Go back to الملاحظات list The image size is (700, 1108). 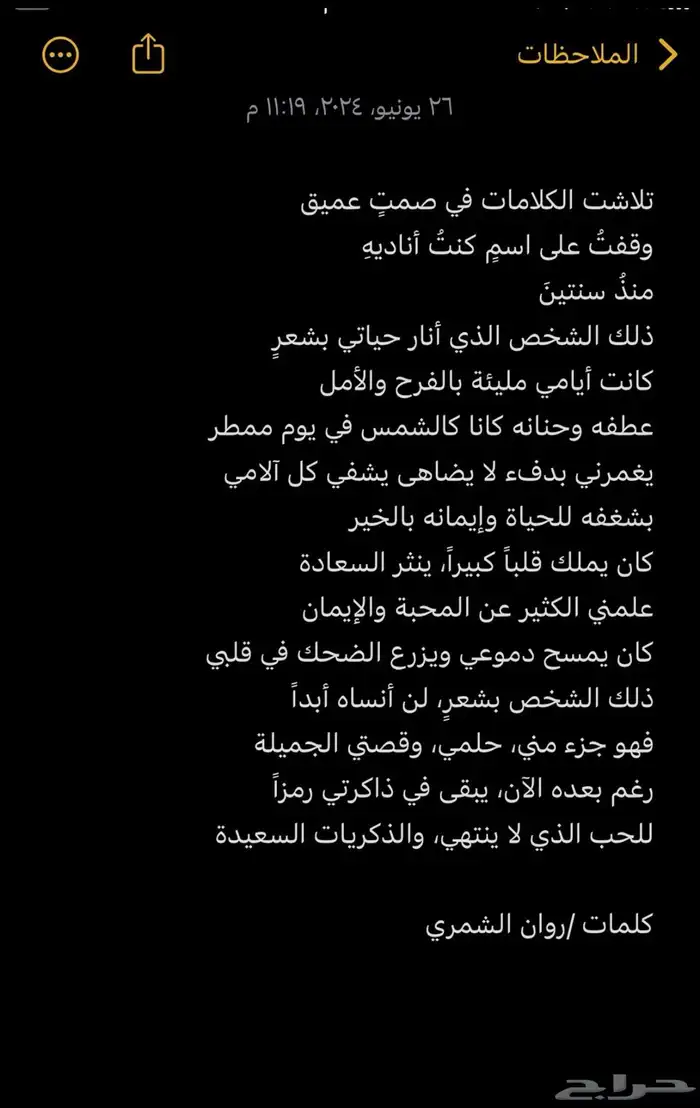[x=597, y=55]
